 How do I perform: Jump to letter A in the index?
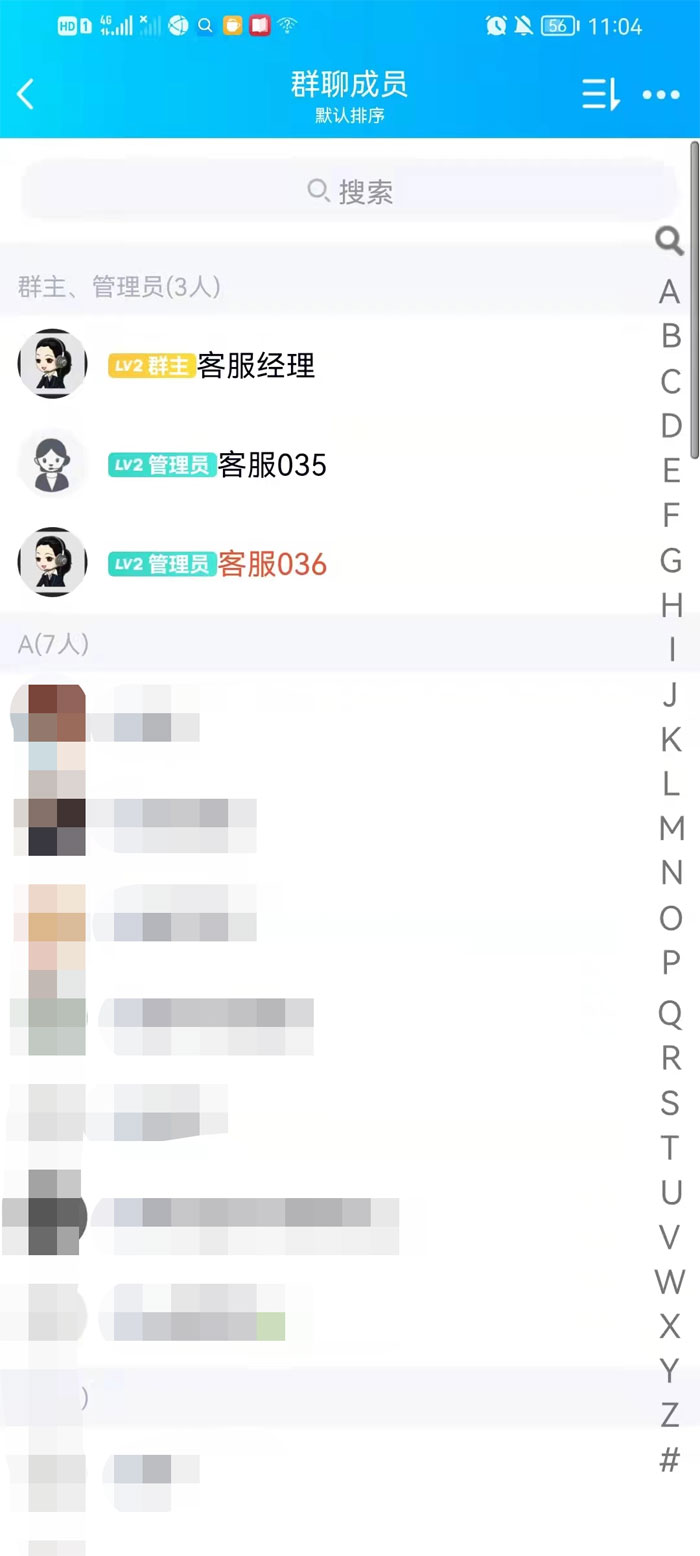point(670,292)
